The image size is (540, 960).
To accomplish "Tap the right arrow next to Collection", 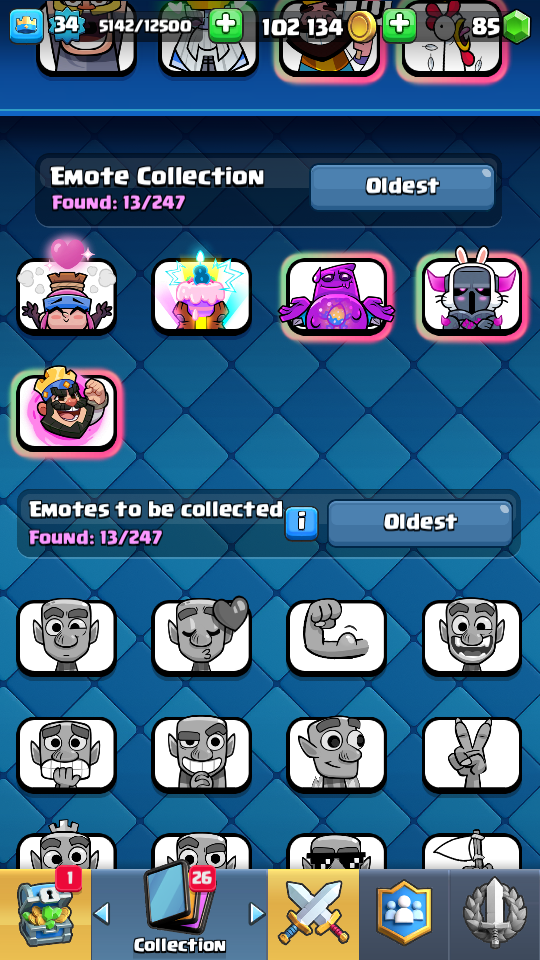I will point(257,913).
